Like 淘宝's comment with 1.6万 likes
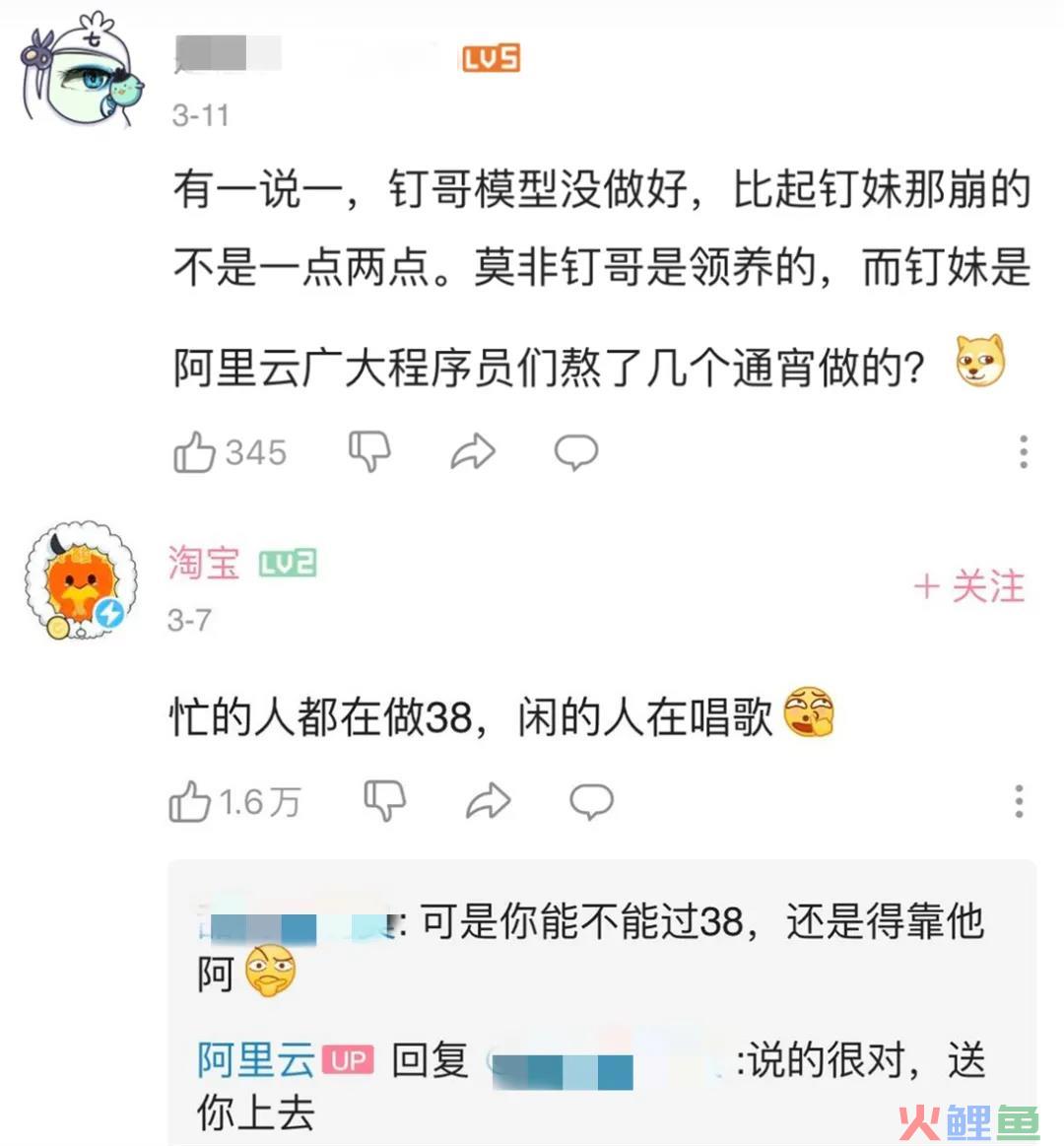Viewport: 1064px width, 1146px height. point(190,802)
